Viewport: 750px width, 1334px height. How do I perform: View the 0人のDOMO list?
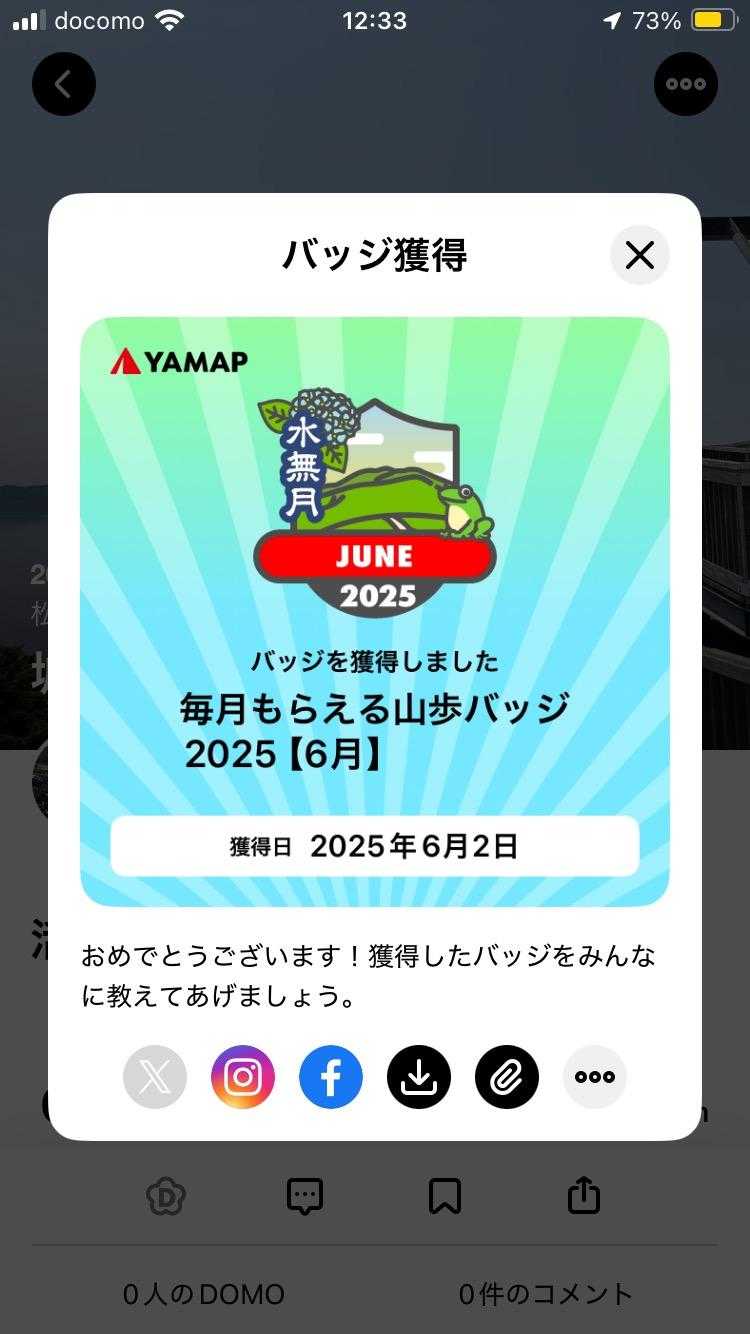[204, 1294]
